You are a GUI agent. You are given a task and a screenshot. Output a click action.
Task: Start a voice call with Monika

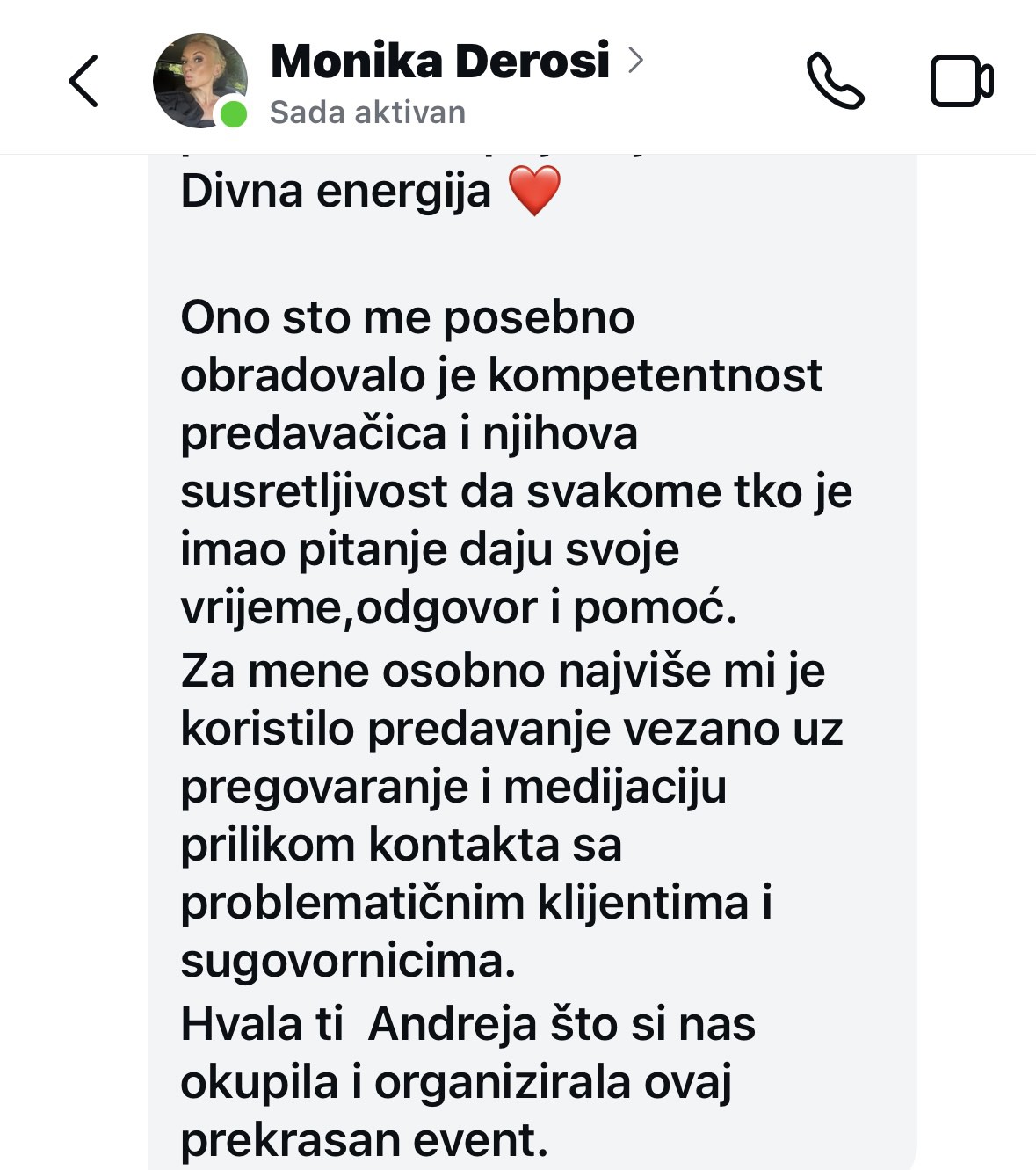835,81
